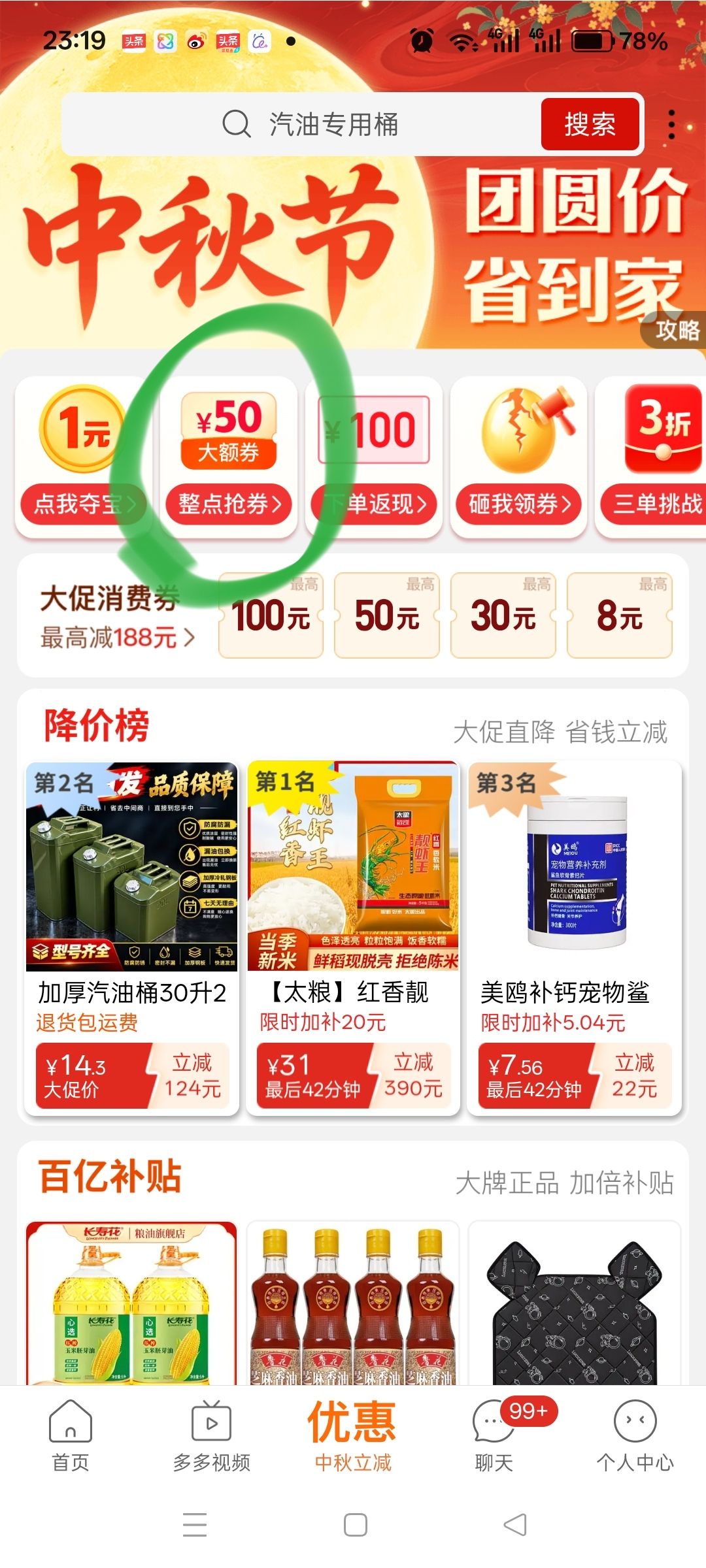
Task: Tap the red 搜索 button
Action: click(x=590, y=124)
